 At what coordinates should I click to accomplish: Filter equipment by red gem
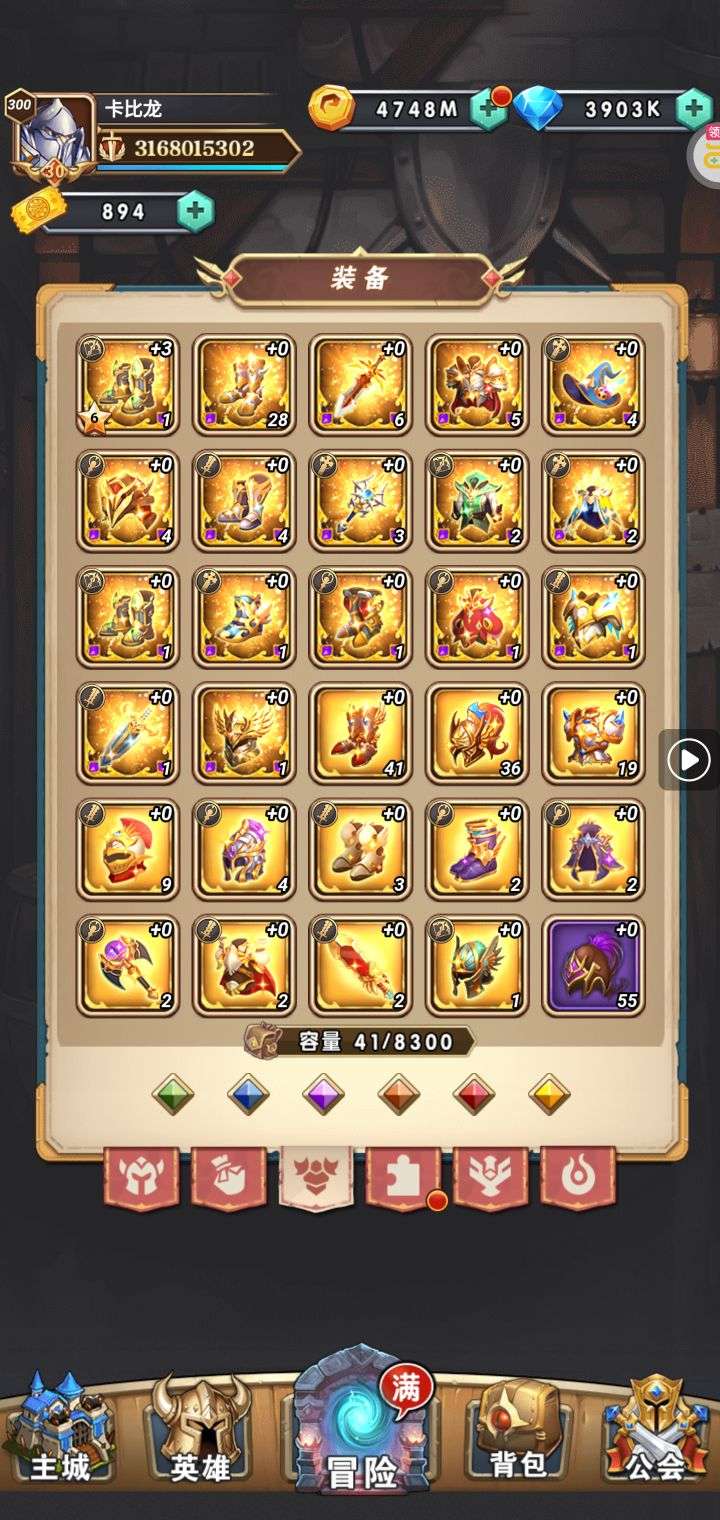pyautogui.click(x=474, y=1095)
